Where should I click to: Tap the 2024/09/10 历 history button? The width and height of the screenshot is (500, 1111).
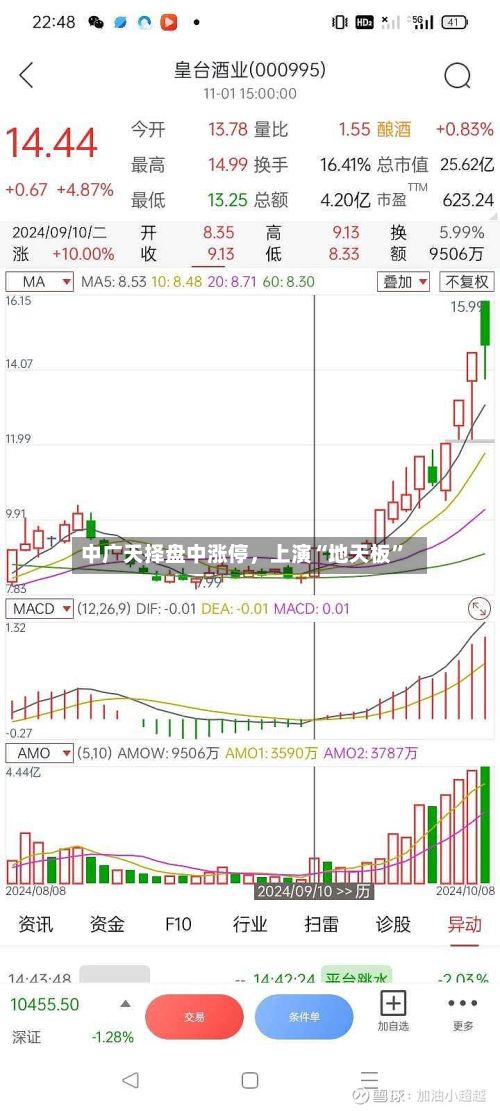314,891
